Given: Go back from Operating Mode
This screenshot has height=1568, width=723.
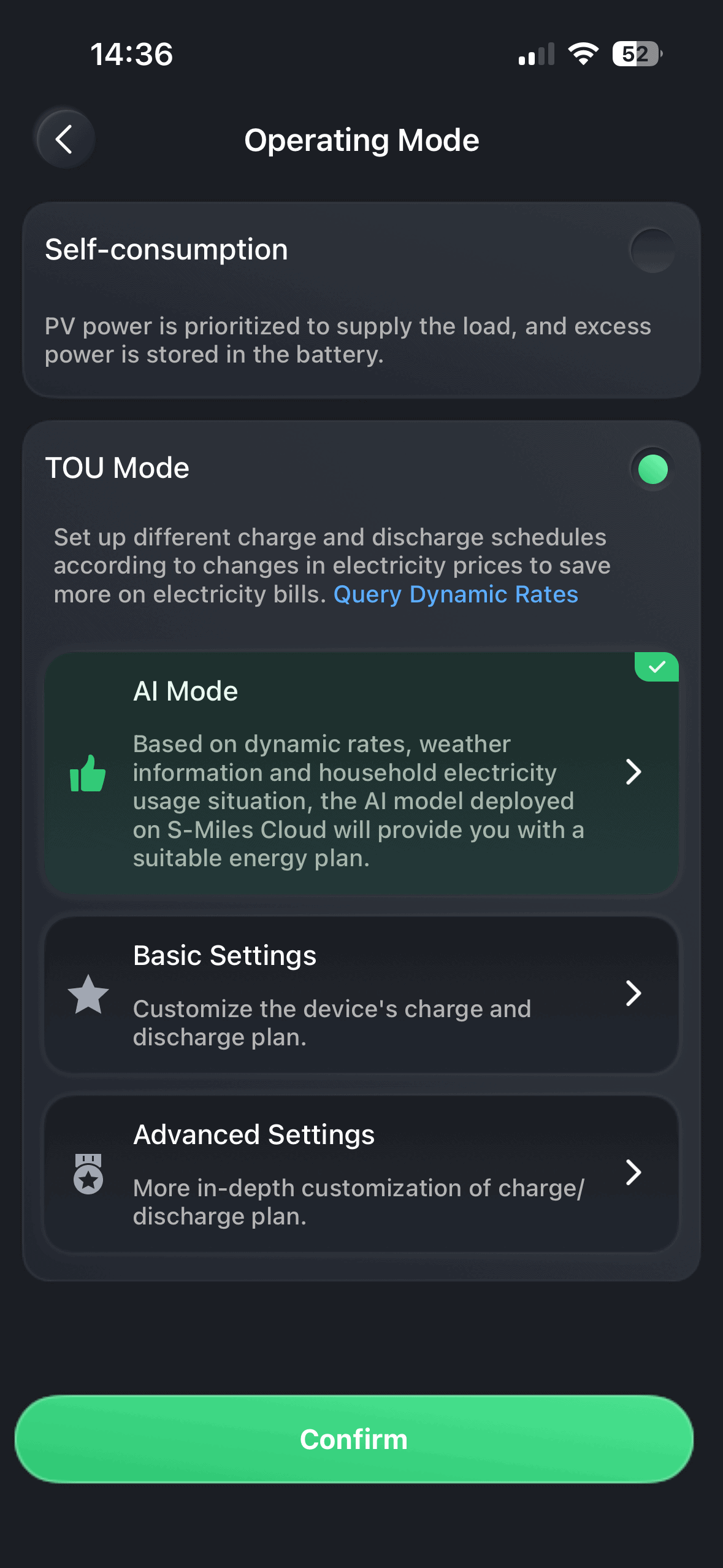Looking at the screenshot, I should [x=64, y=139].
